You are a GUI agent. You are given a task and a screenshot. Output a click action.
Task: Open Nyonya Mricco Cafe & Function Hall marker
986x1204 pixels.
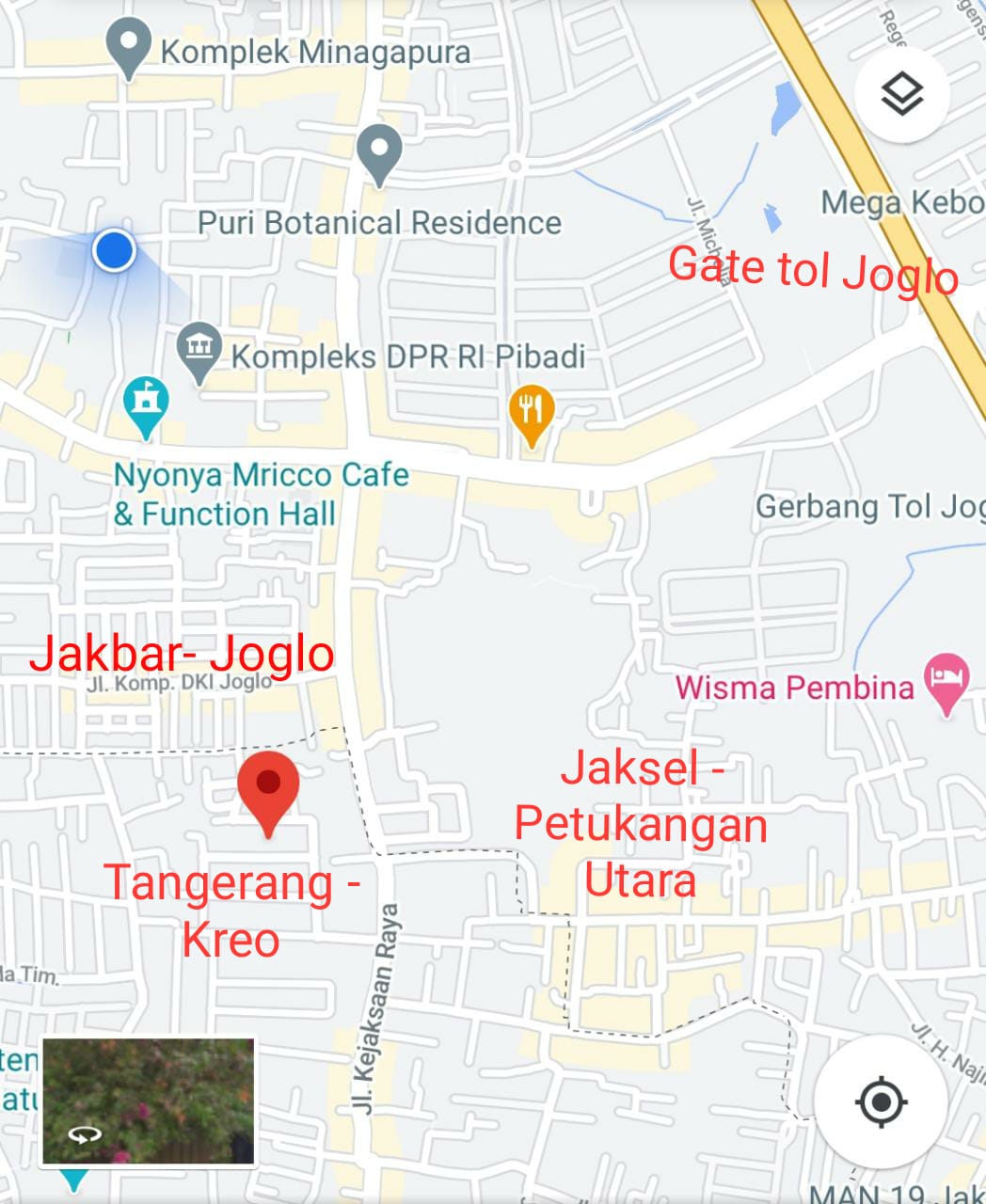[146, 404]
